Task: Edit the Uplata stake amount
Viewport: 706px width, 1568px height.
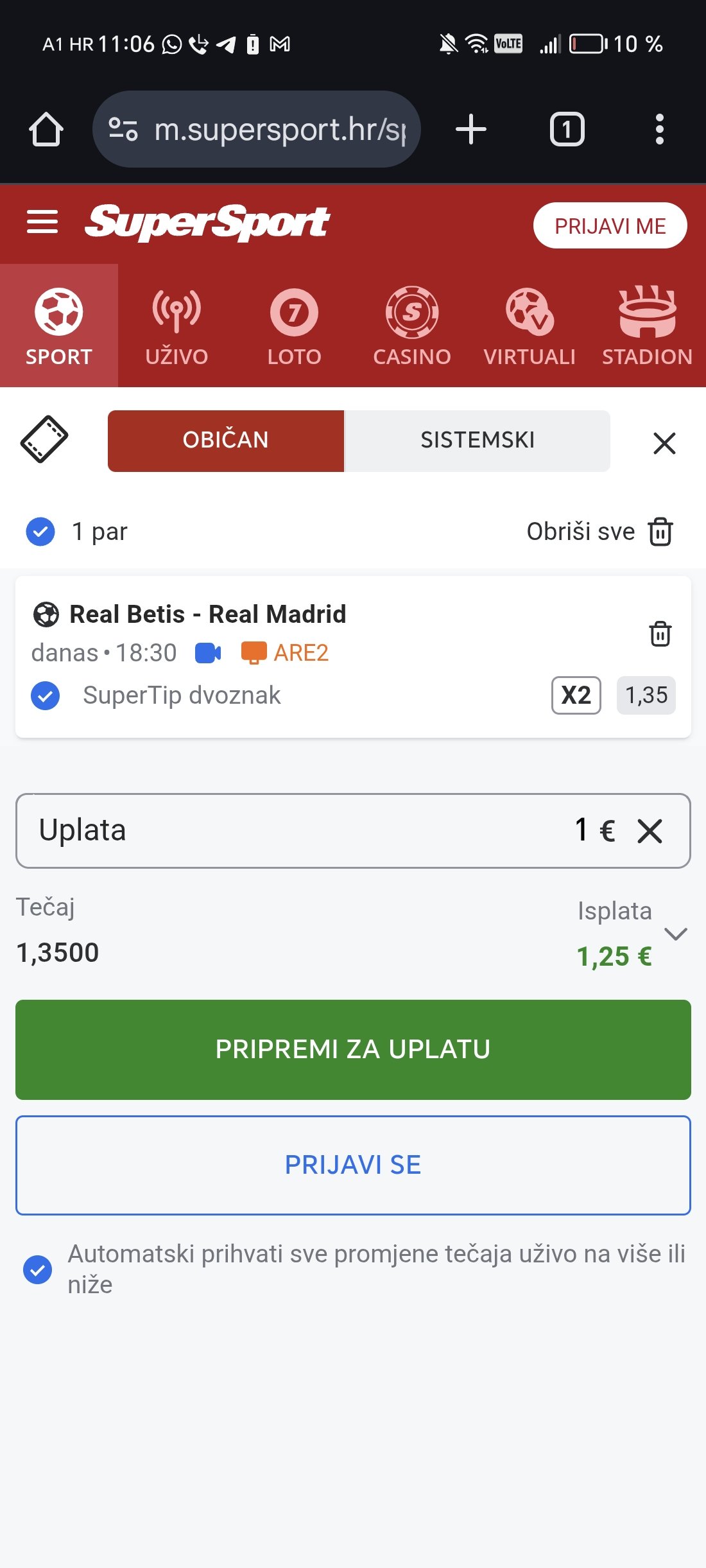Action: tap(321, 830)
